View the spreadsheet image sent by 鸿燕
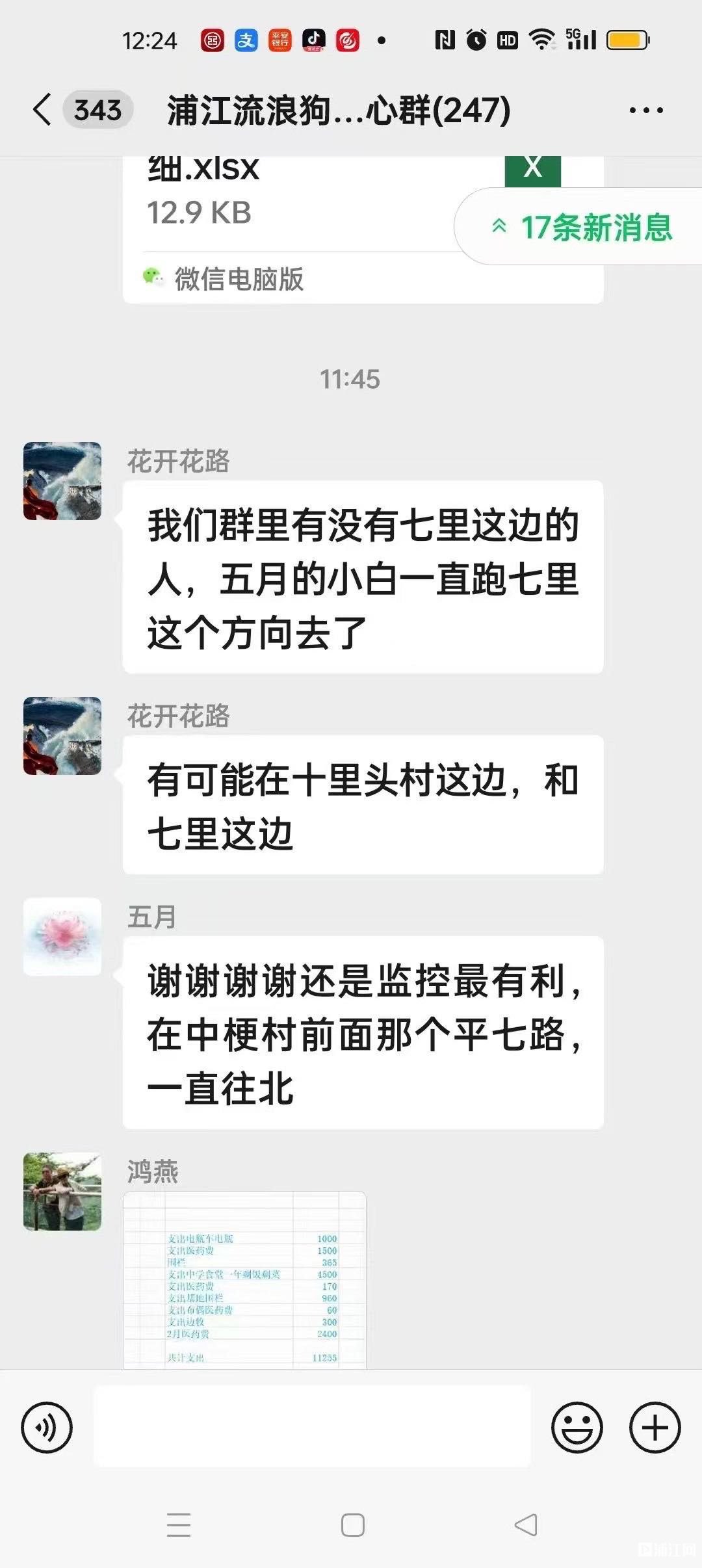The image size is (702, 1568). (x=244, y=1280)
